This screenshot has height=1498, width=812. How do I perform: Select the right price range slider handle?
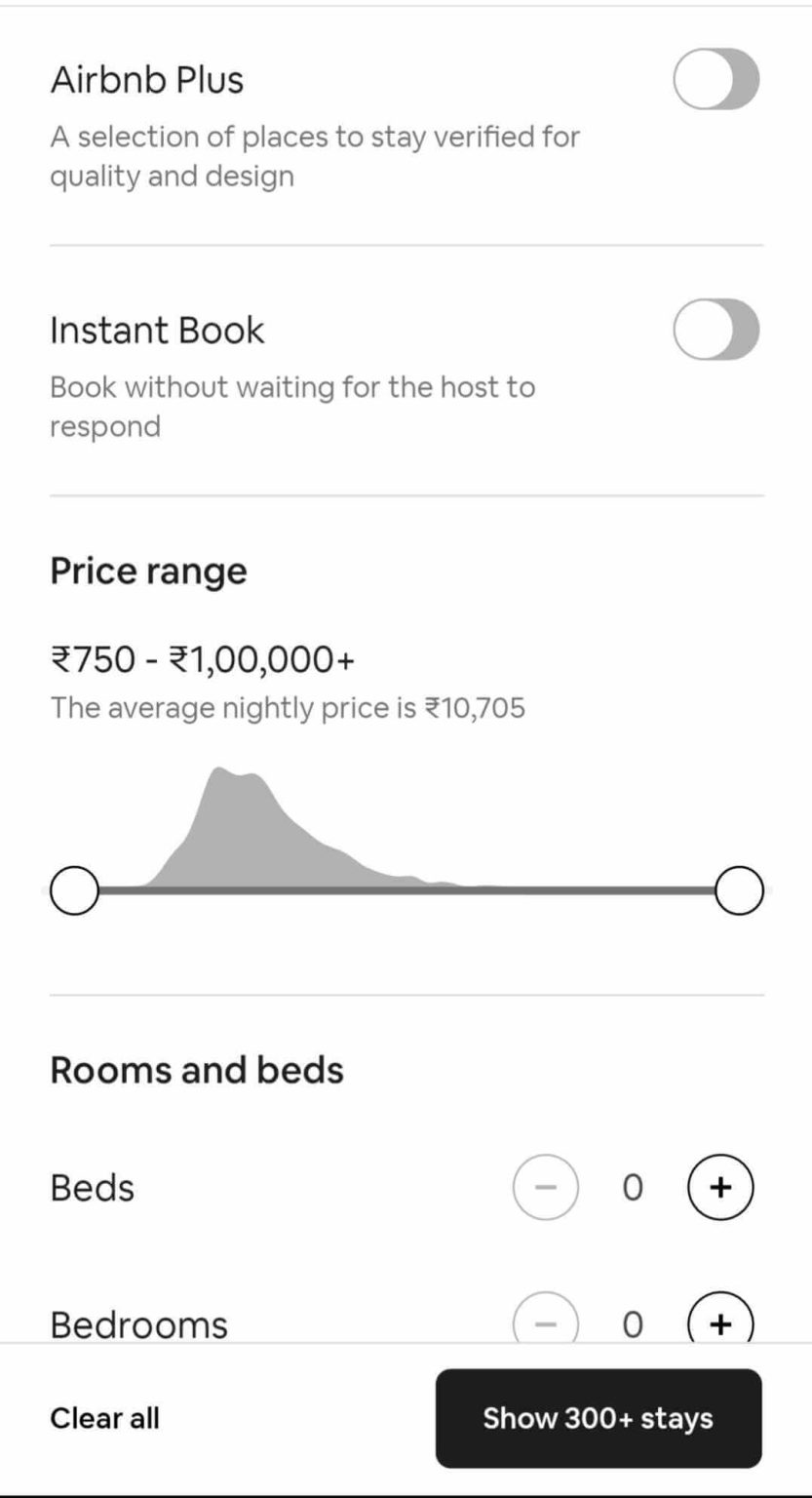pos(739,889)
